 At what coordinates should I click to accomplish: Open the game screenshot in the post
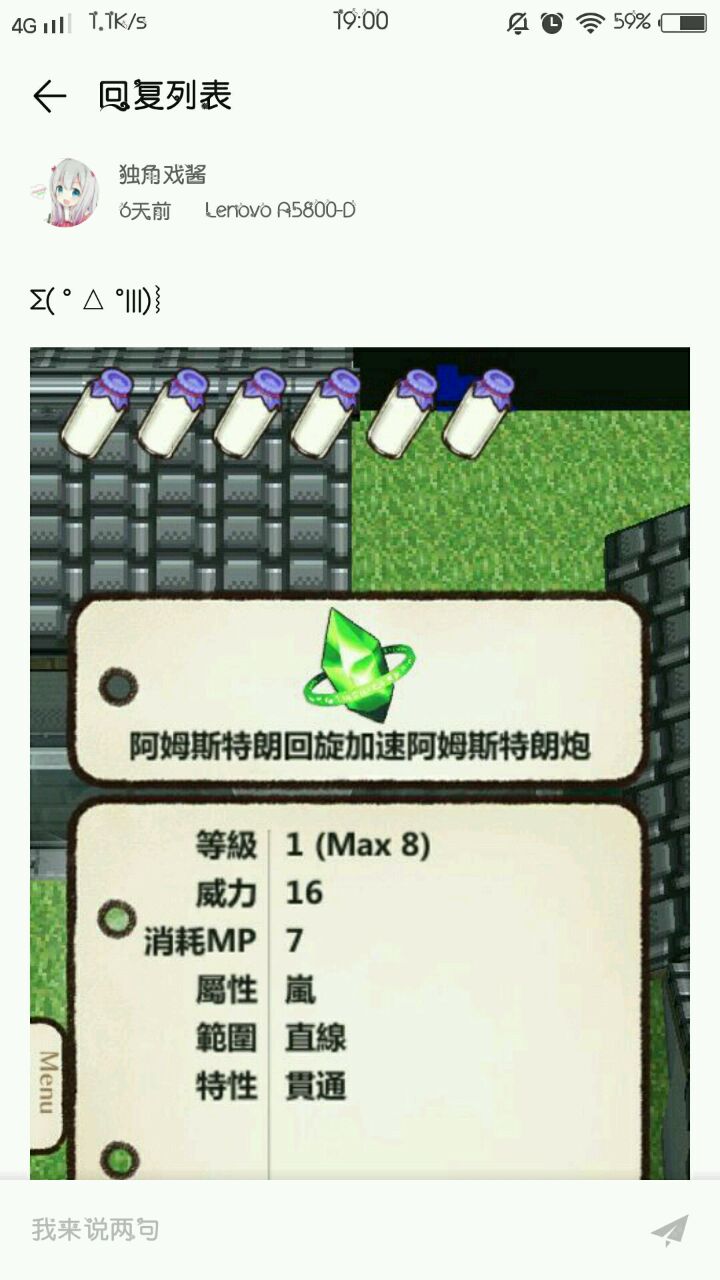point(360,760)
